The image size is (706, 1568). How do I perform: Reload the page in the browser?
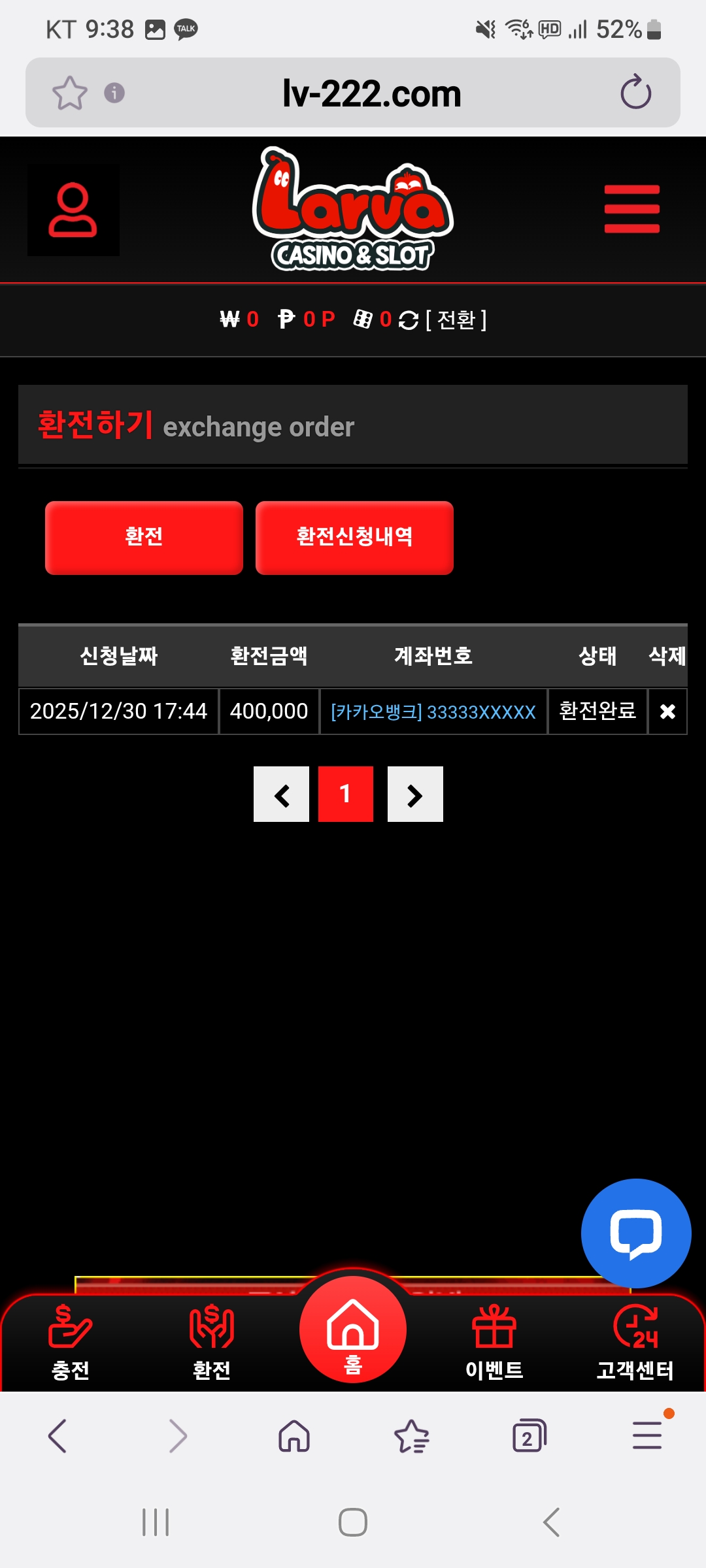635,93
